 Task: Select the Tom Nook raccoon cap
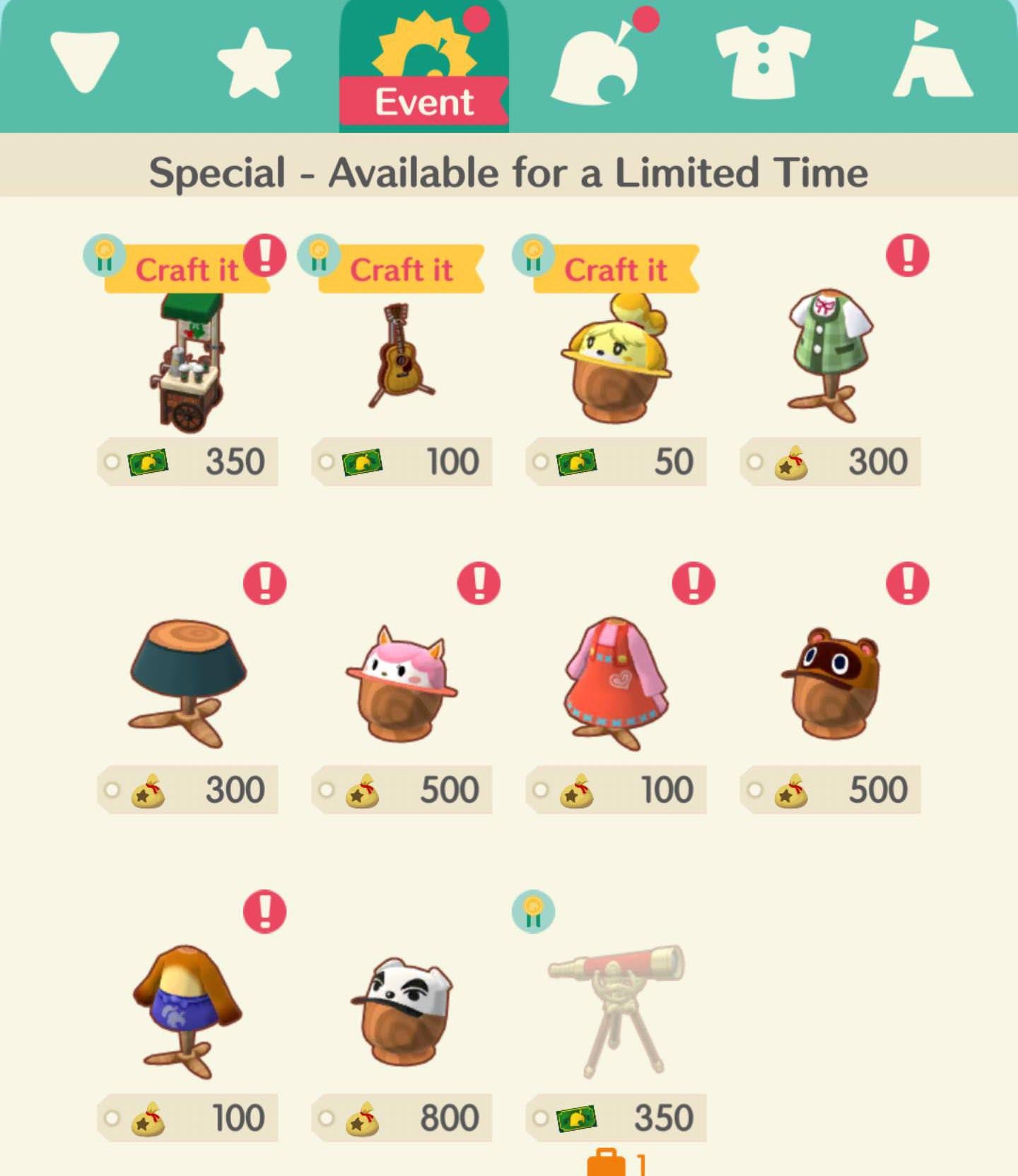coord(831,682)
